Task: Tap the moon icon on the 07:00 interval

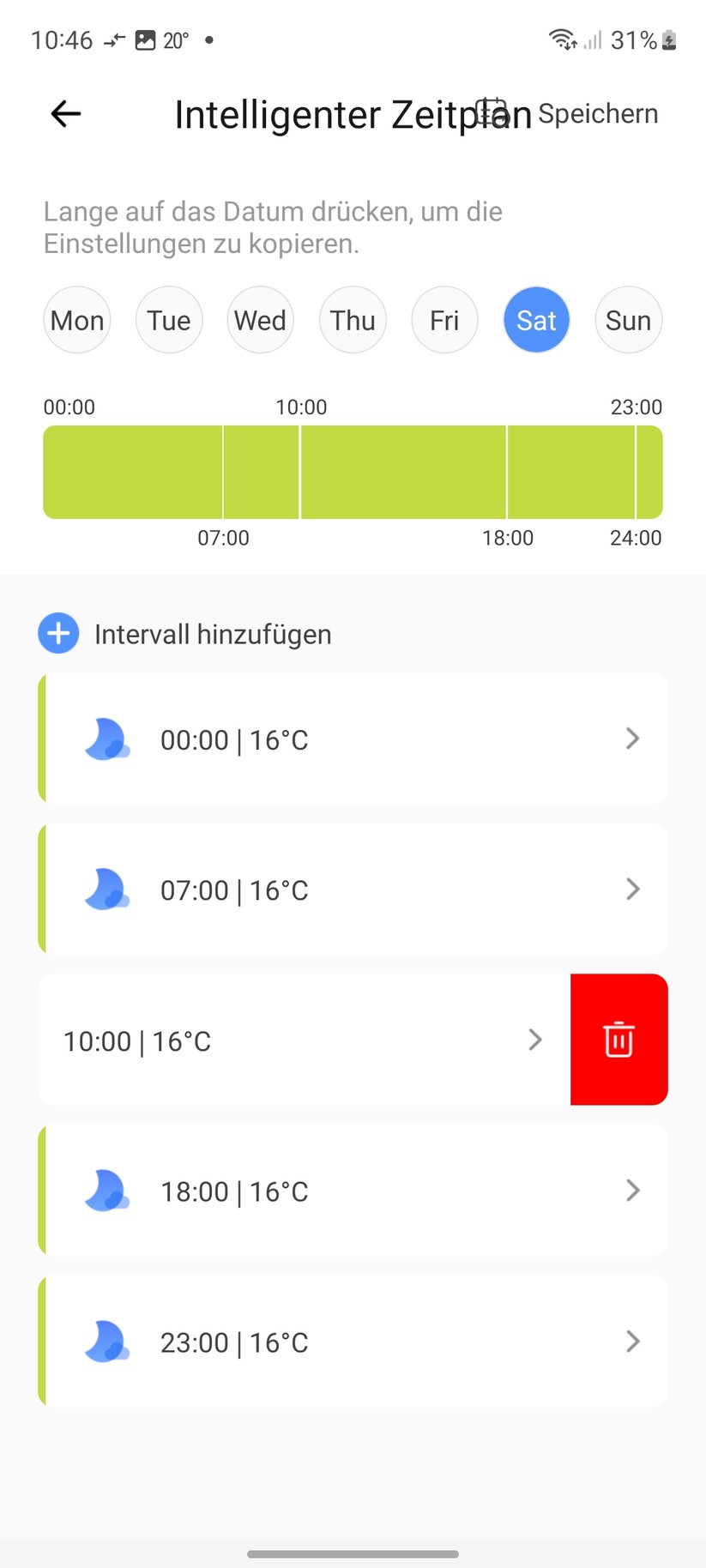Action: [106, 890]
